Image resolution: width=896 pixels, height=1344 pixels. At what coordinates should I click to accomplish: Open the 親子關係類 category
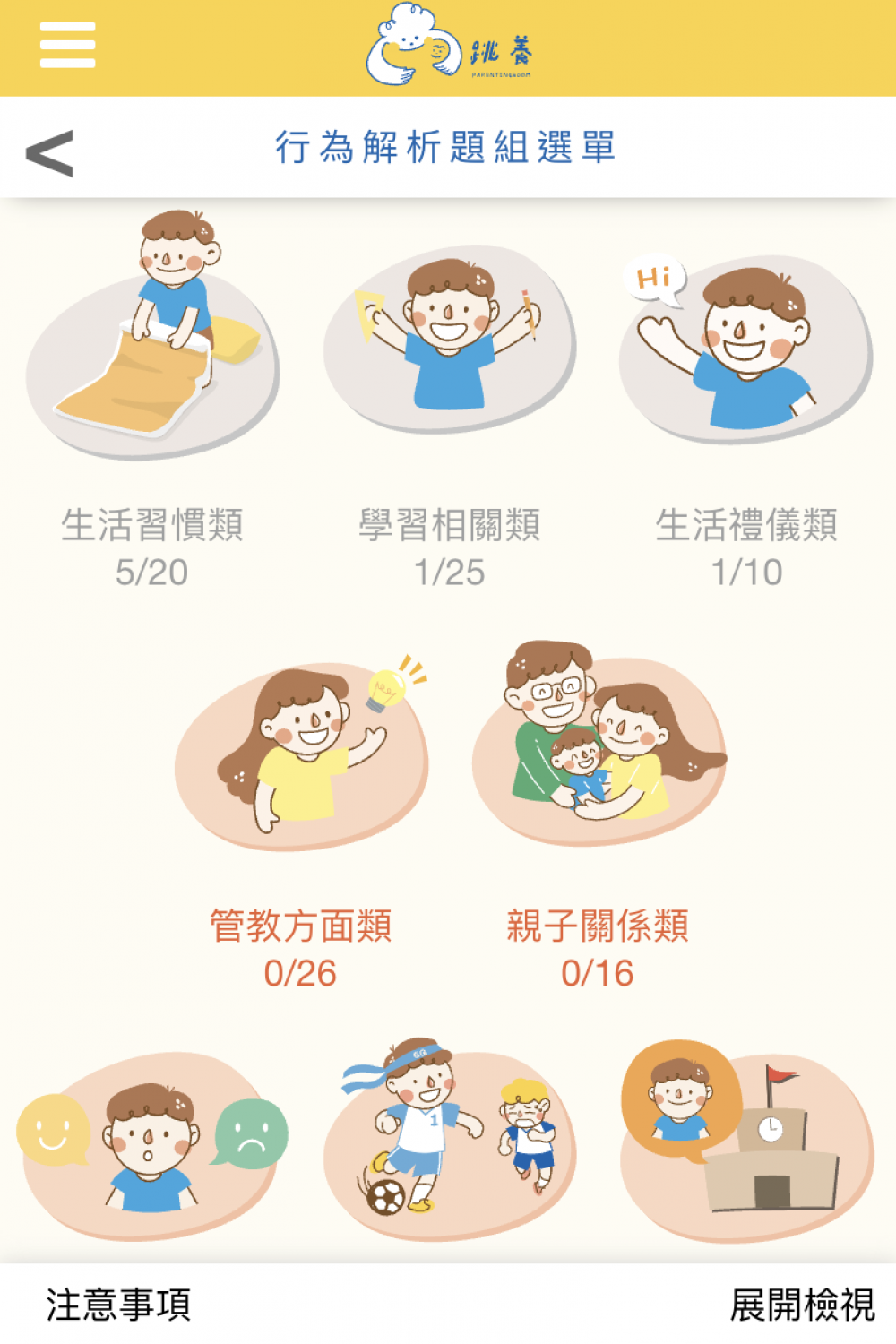598,748
